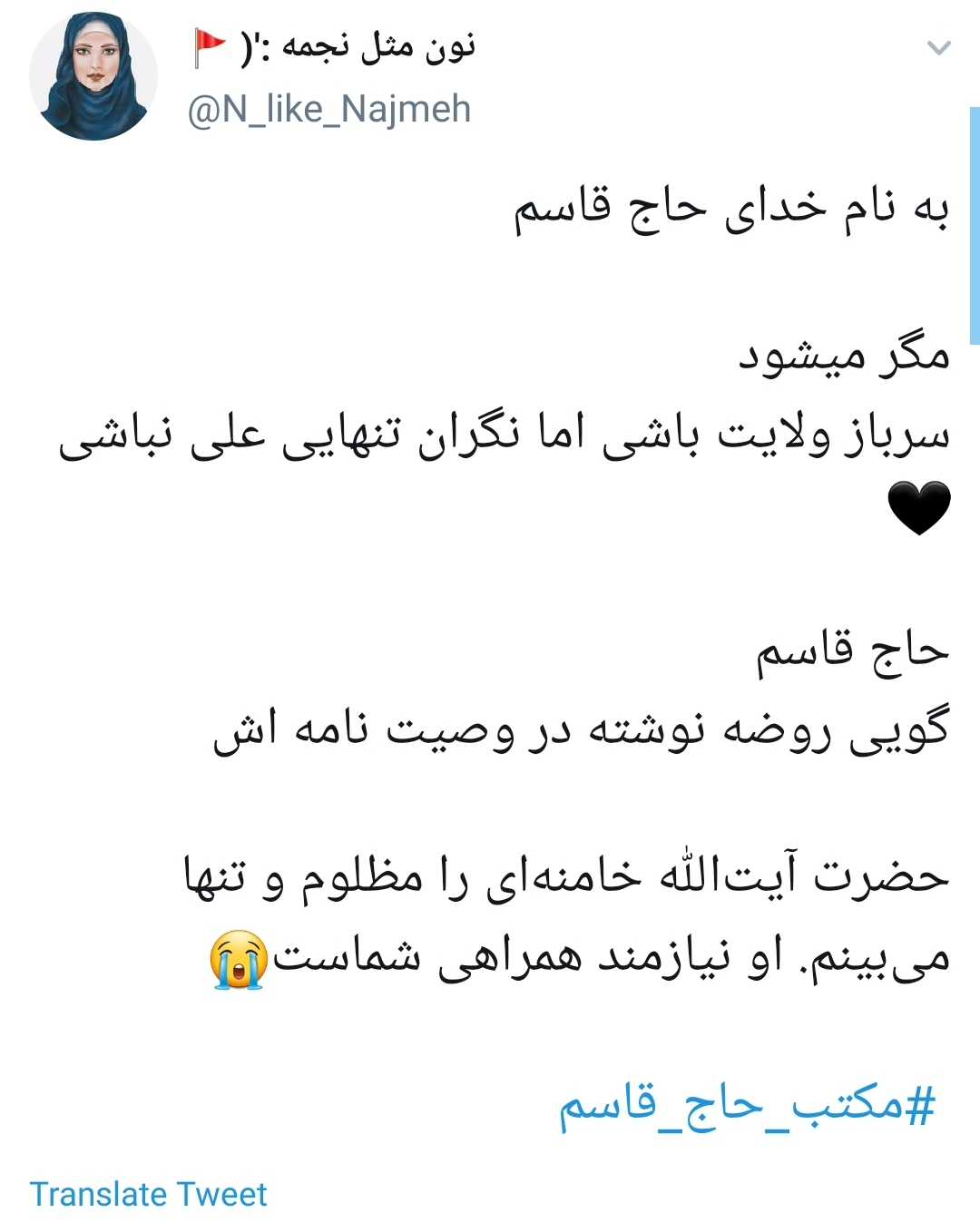Tap Translate Tweet
Screen dimensions: 980x1232
[x=148, y=1194]
